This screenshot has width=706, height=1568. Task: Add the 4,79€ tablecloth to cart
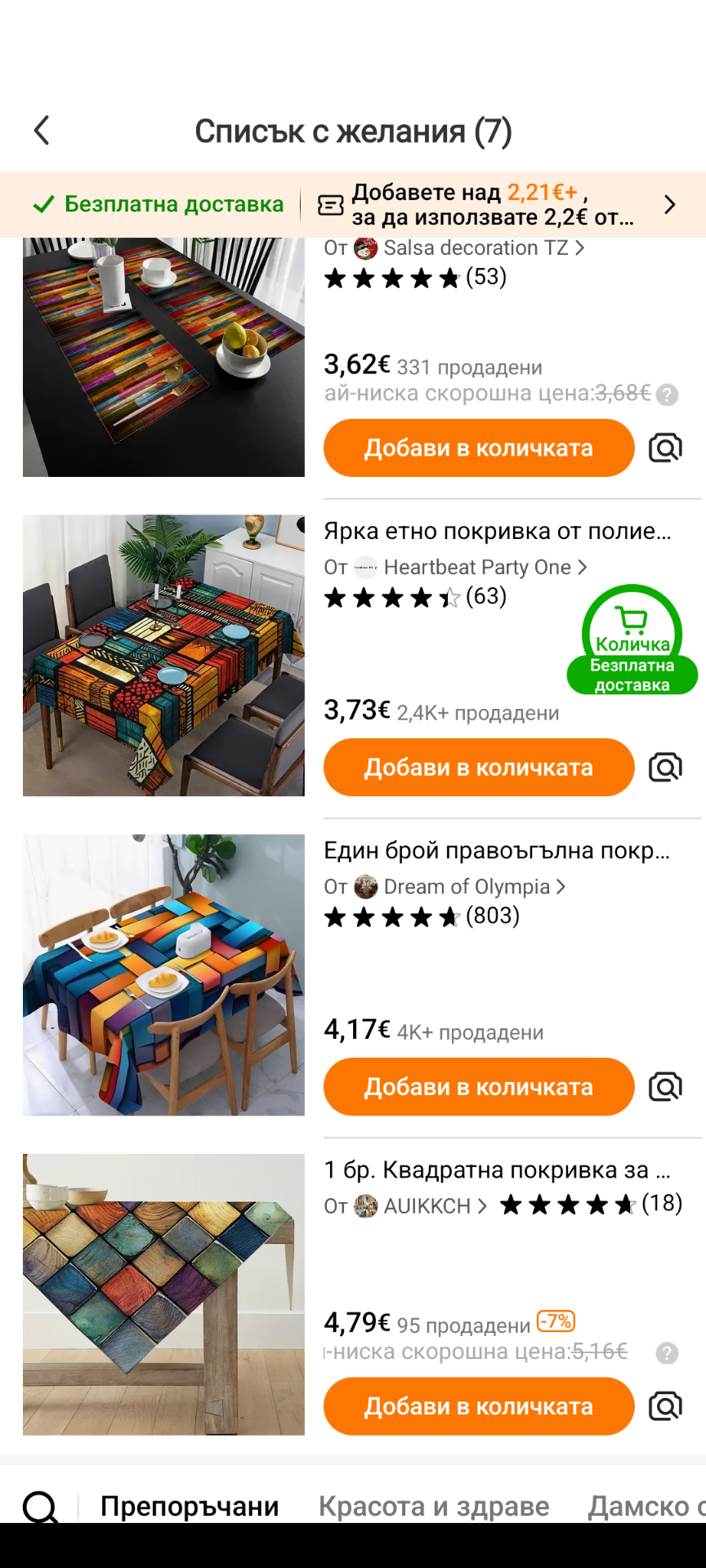click(x=479, y=1406)
